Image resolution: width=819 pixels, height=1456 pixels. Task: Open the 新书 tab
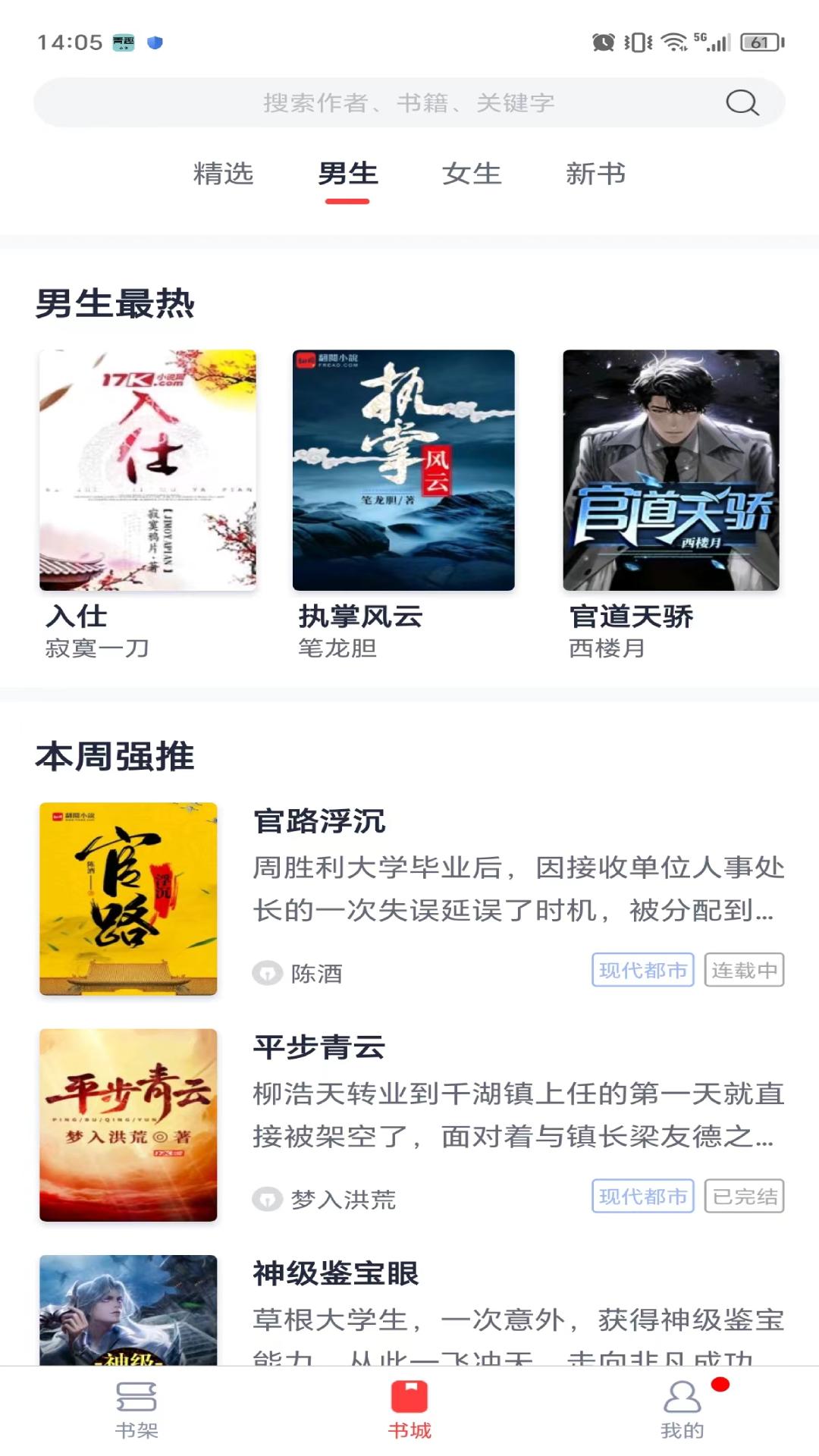(x=596, y=174)
